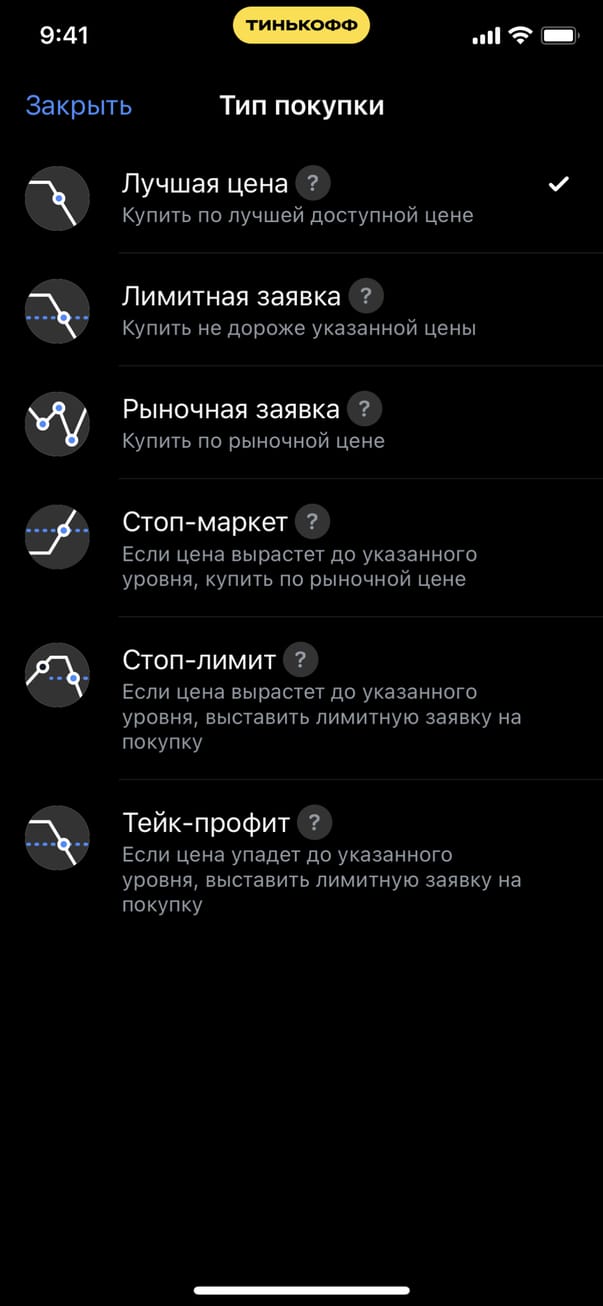Show help for Рыночная заявка
603x1306 pixels.
click(x=365, y=409)
